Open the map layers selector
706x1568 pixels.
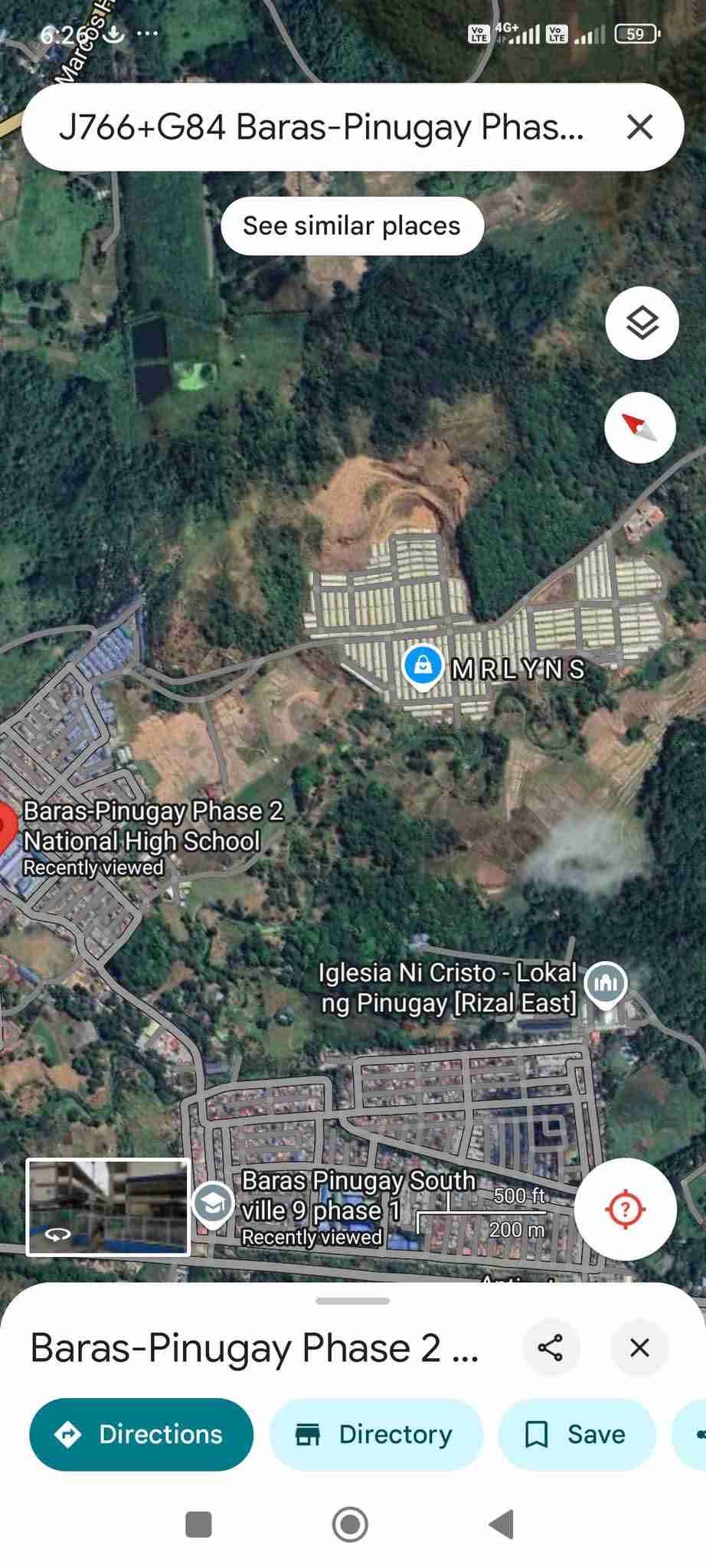642,323
